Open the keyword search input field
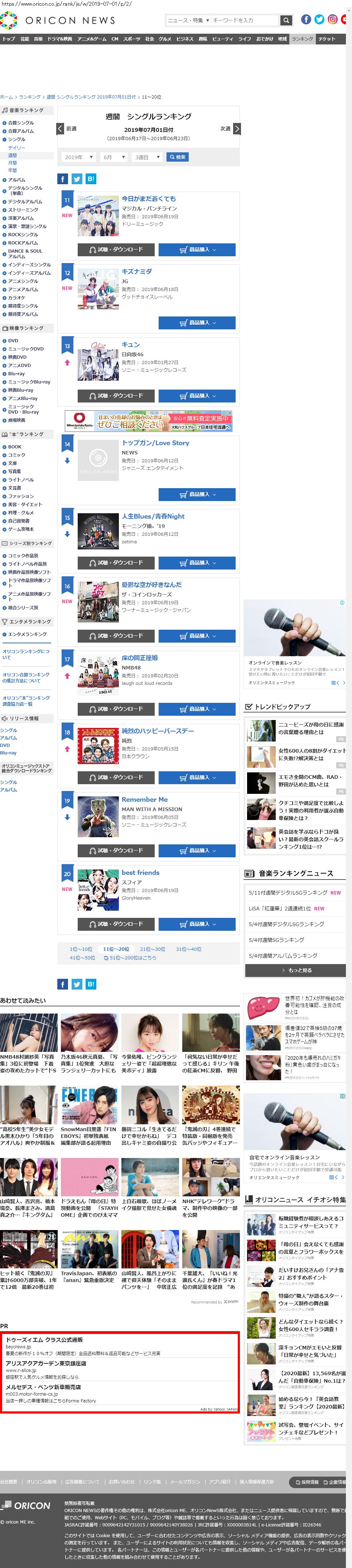The width and height of the screenshot is (352, 1568). click(x=243, y=20)
